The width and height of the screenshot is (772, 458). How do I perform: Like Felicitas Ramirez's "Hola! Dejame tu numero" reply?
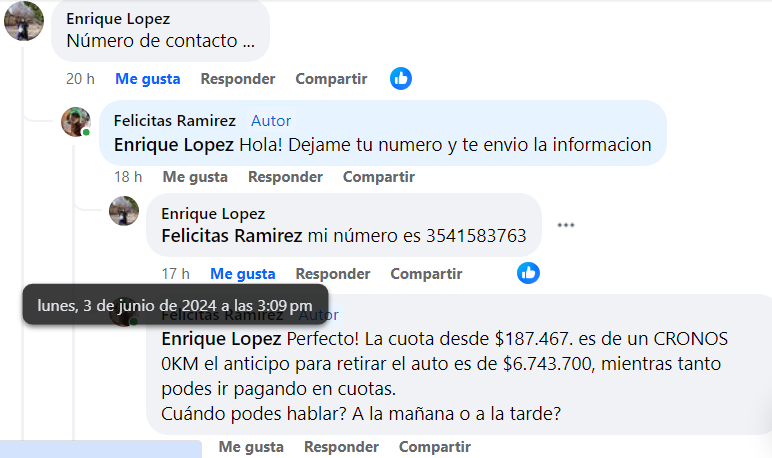(195, 177)
